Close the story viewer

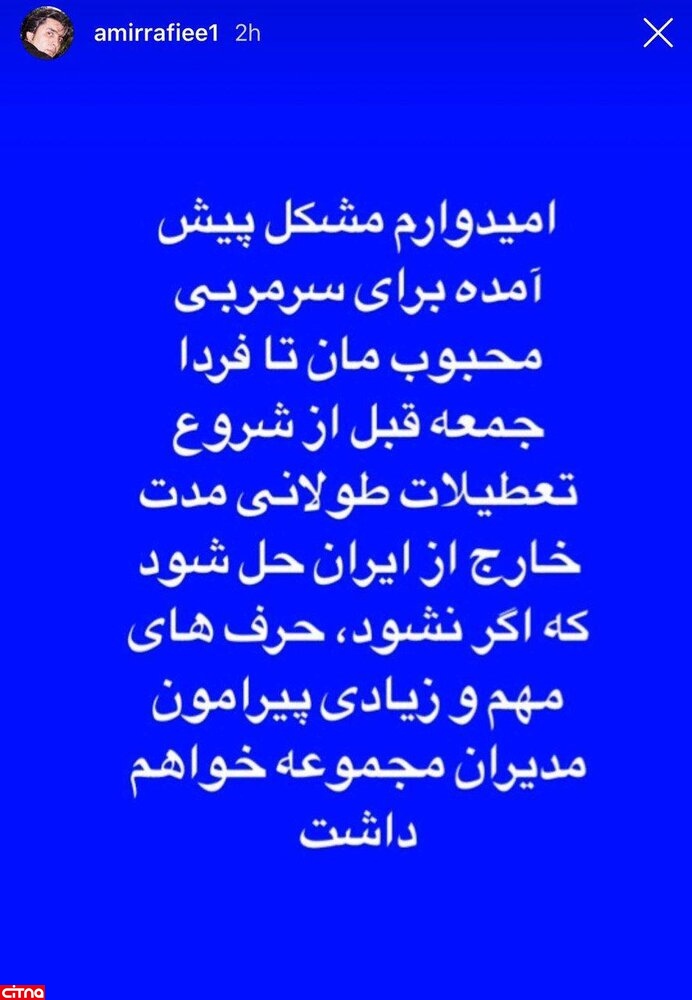658,33
